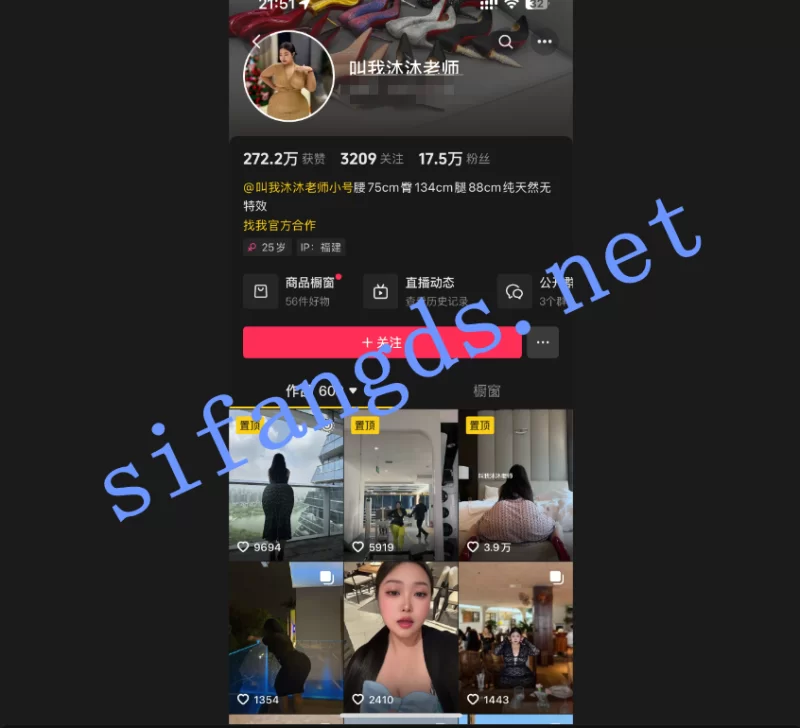
Task: Open the post with 1354 likes
Action: 286,637
